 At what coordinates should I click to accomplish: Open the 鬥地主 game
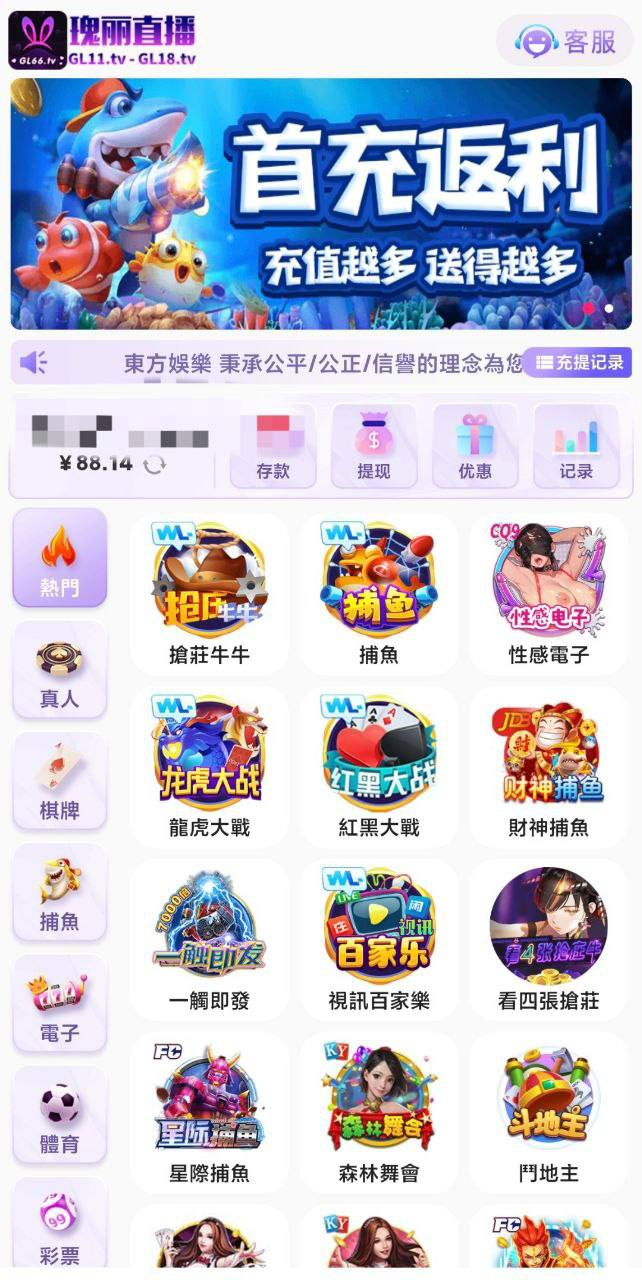point(549,1113)
